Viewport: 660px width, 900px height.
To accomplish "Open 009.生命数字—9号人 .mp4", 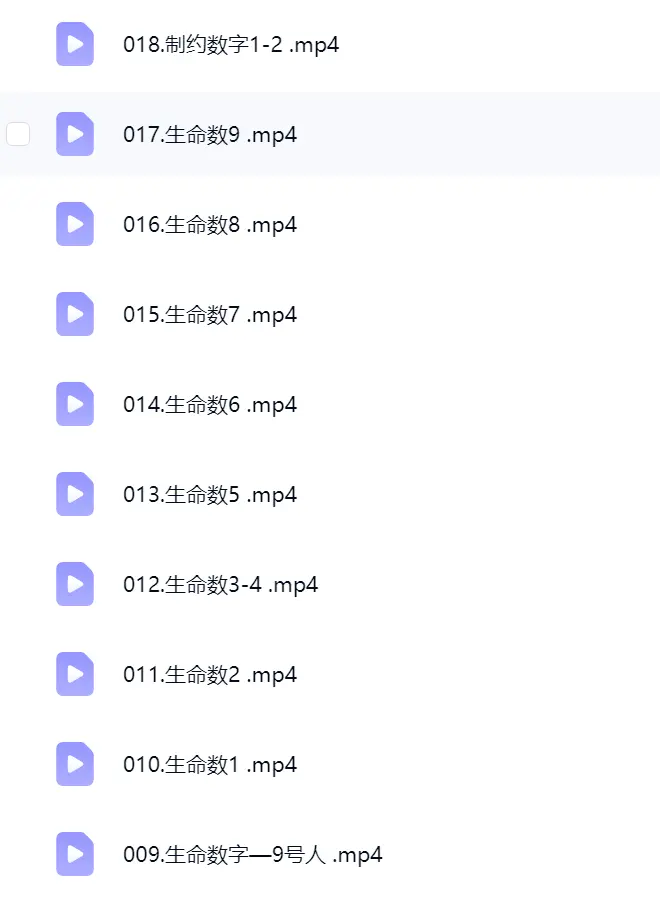I will (x=253, y=855).
